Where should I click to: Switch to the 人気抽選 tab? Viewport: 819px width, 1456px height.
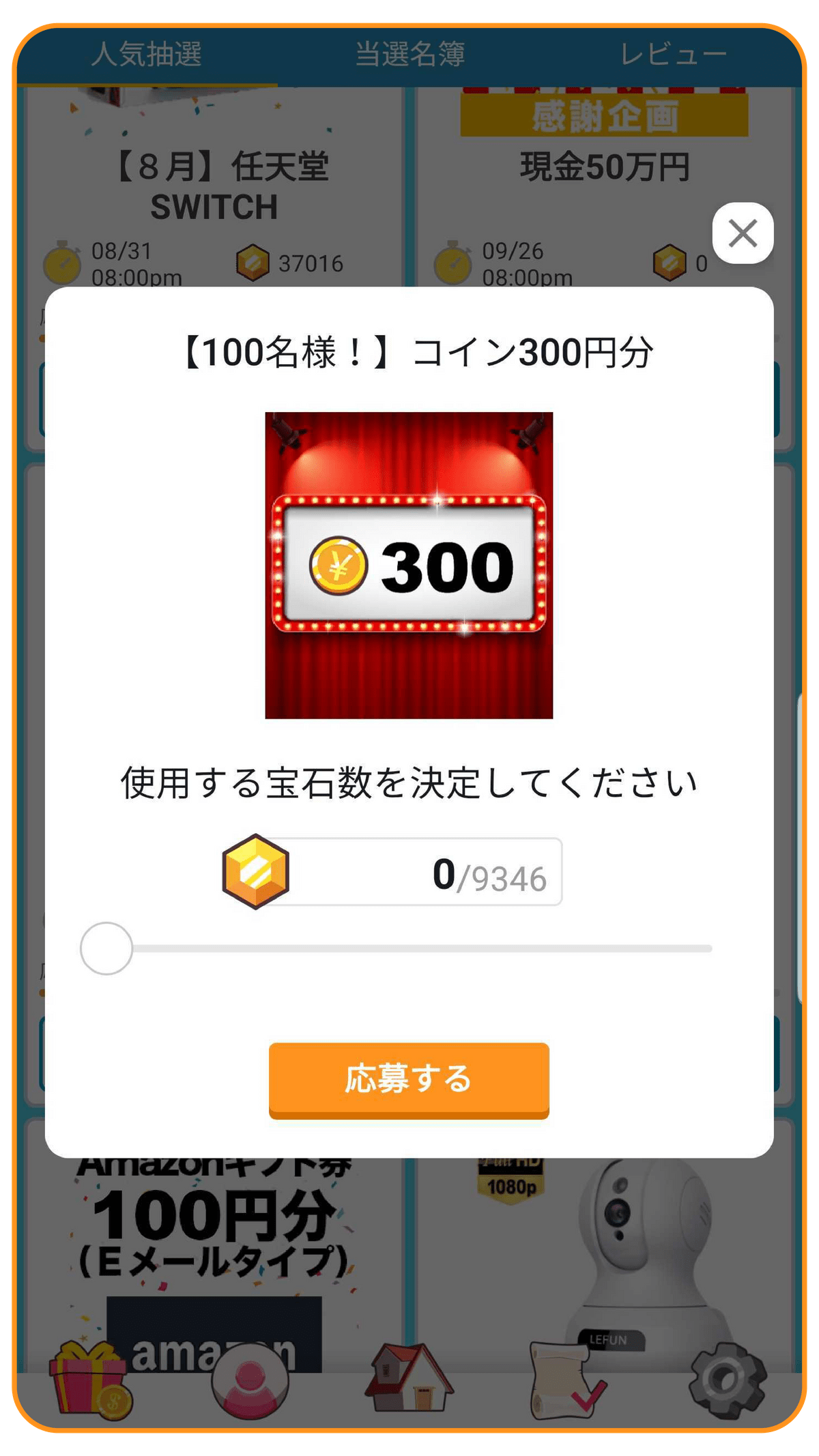pos(147,55)
